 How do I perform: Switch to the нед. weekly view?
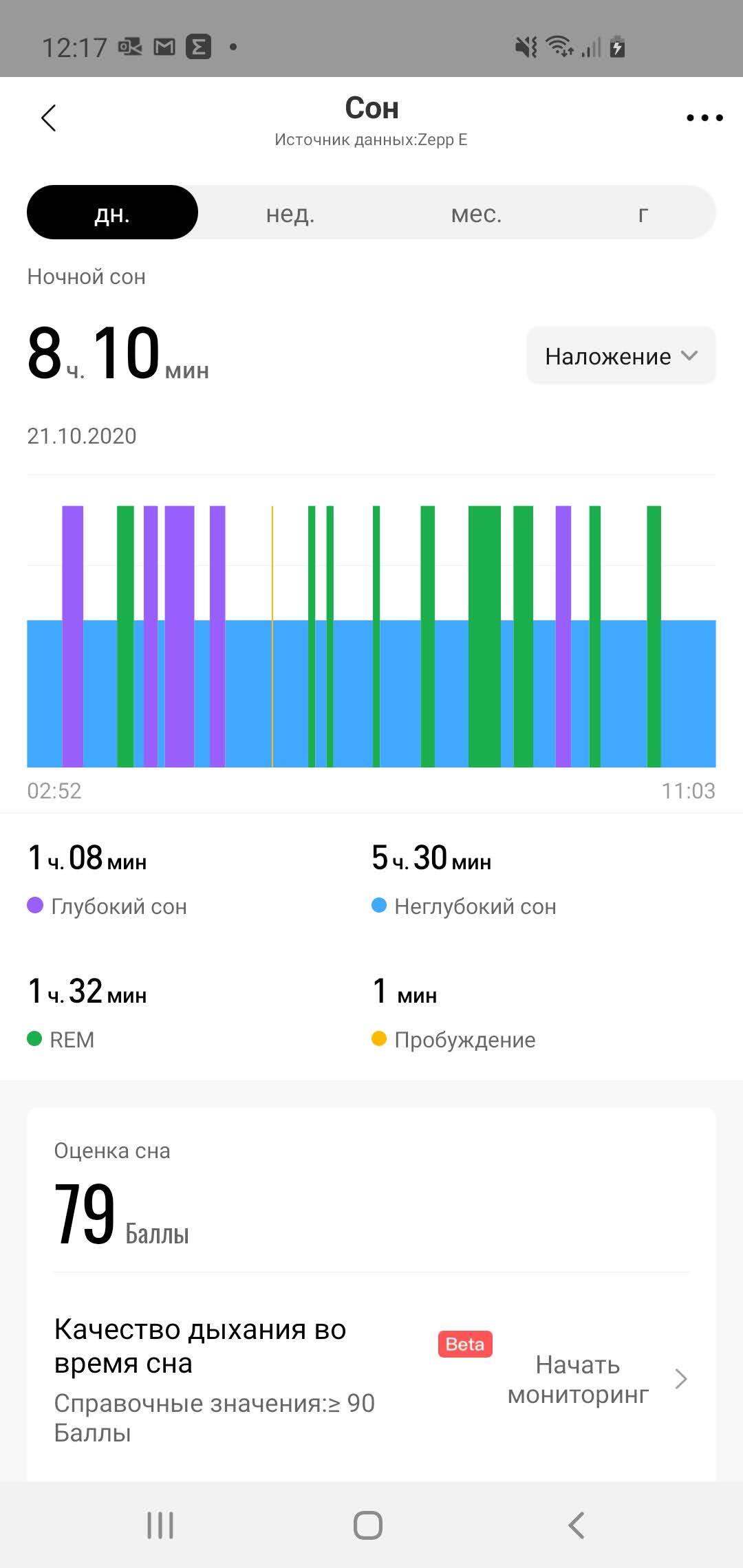(290, 213)
